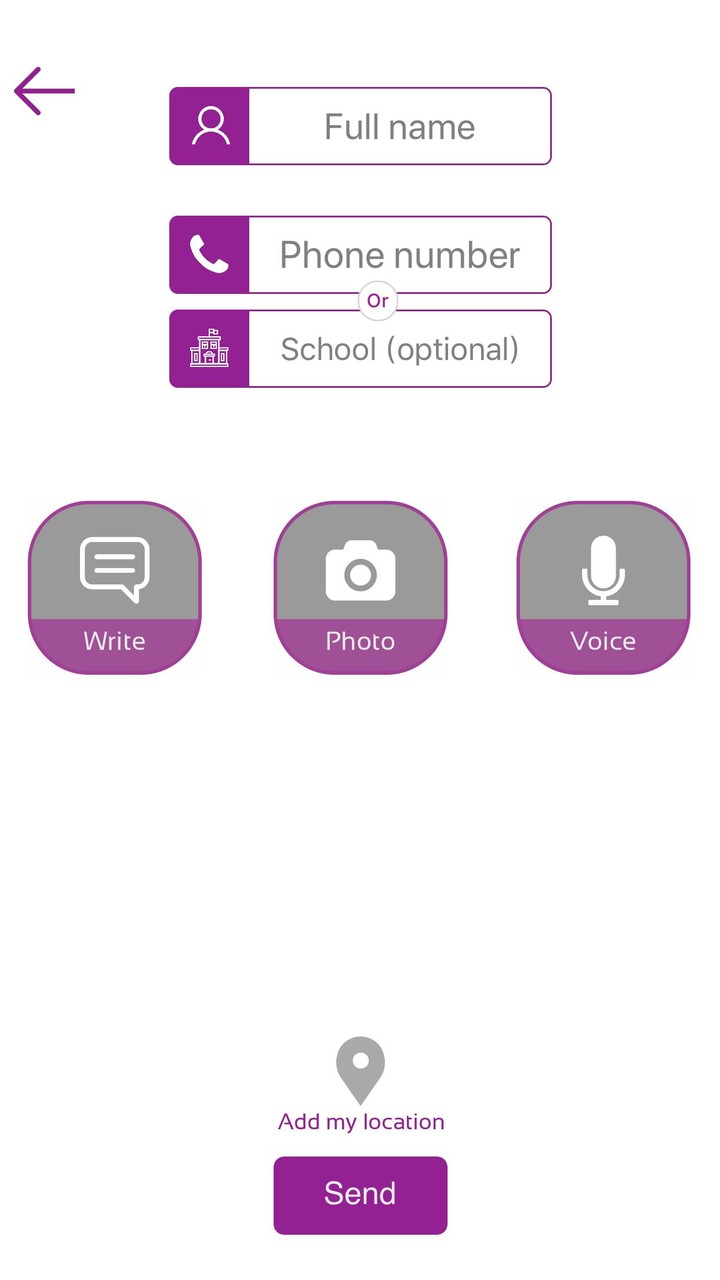
Task: Choose the Write option card
Action: coord(114,585)
